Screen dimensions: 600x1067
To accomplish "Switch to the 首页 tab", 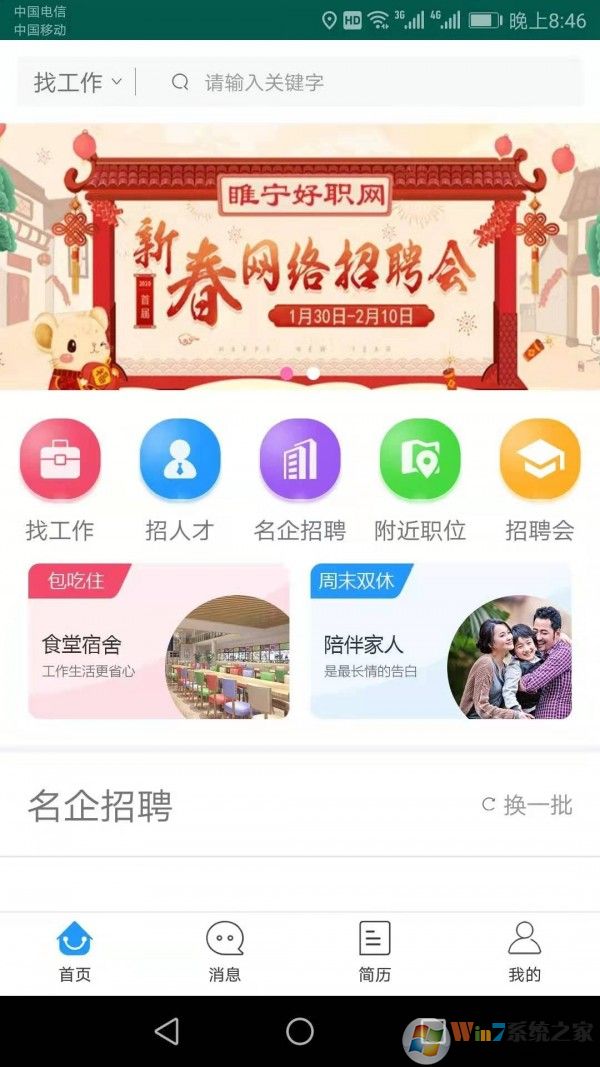I will point(75,952).
